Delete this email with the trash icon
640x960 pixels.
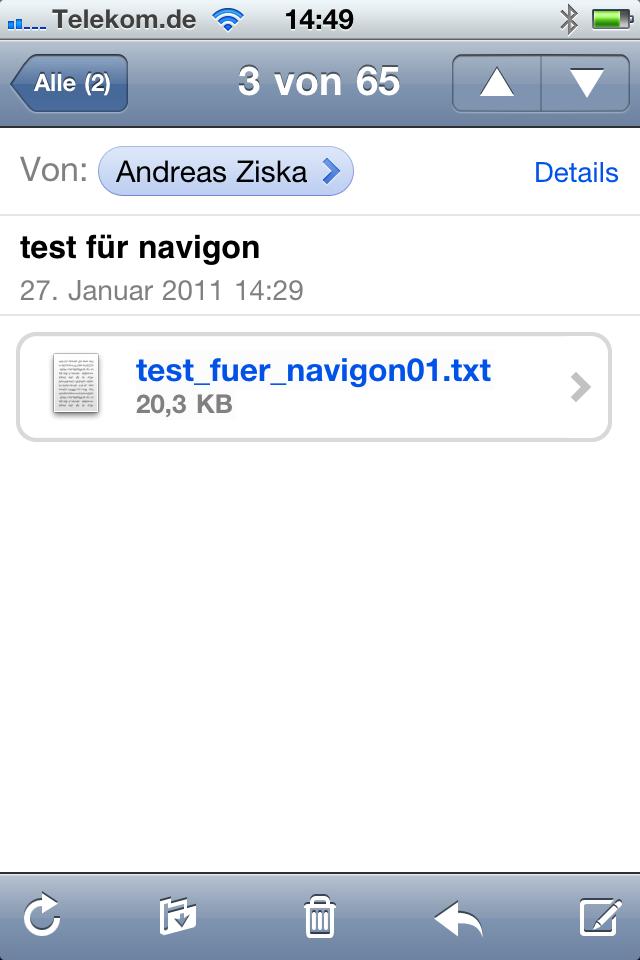320,916
